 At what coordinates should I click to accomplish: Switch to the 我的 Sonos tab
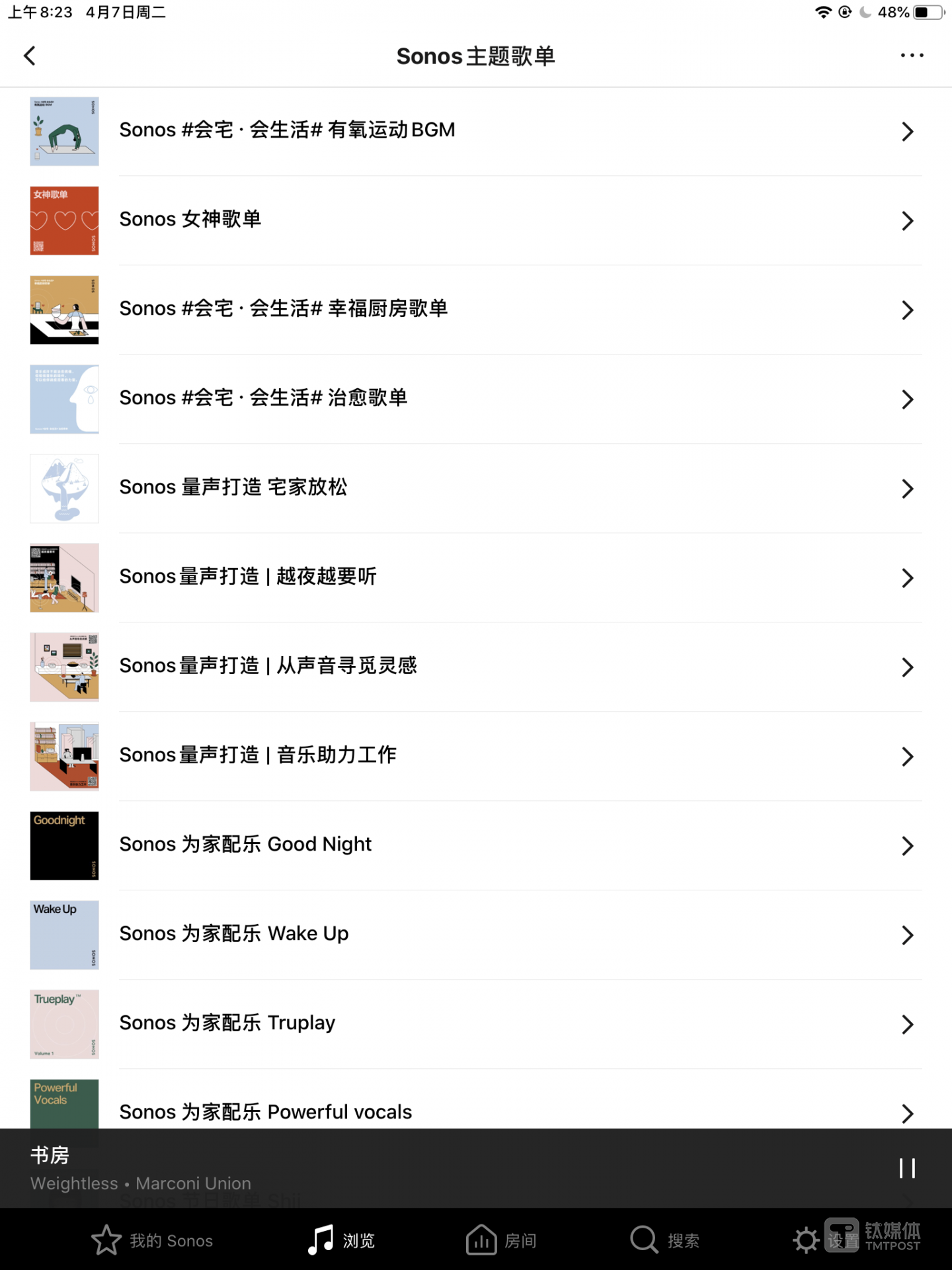coord(152,1240)
